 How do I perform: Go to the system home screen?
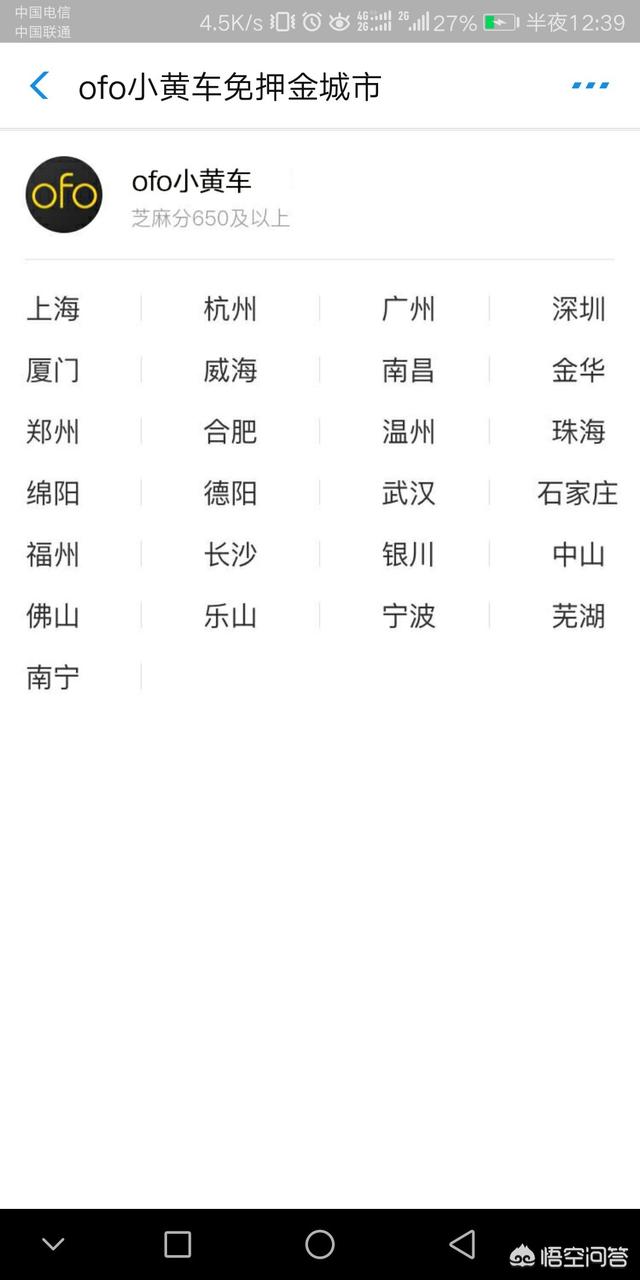[320, 1244]
